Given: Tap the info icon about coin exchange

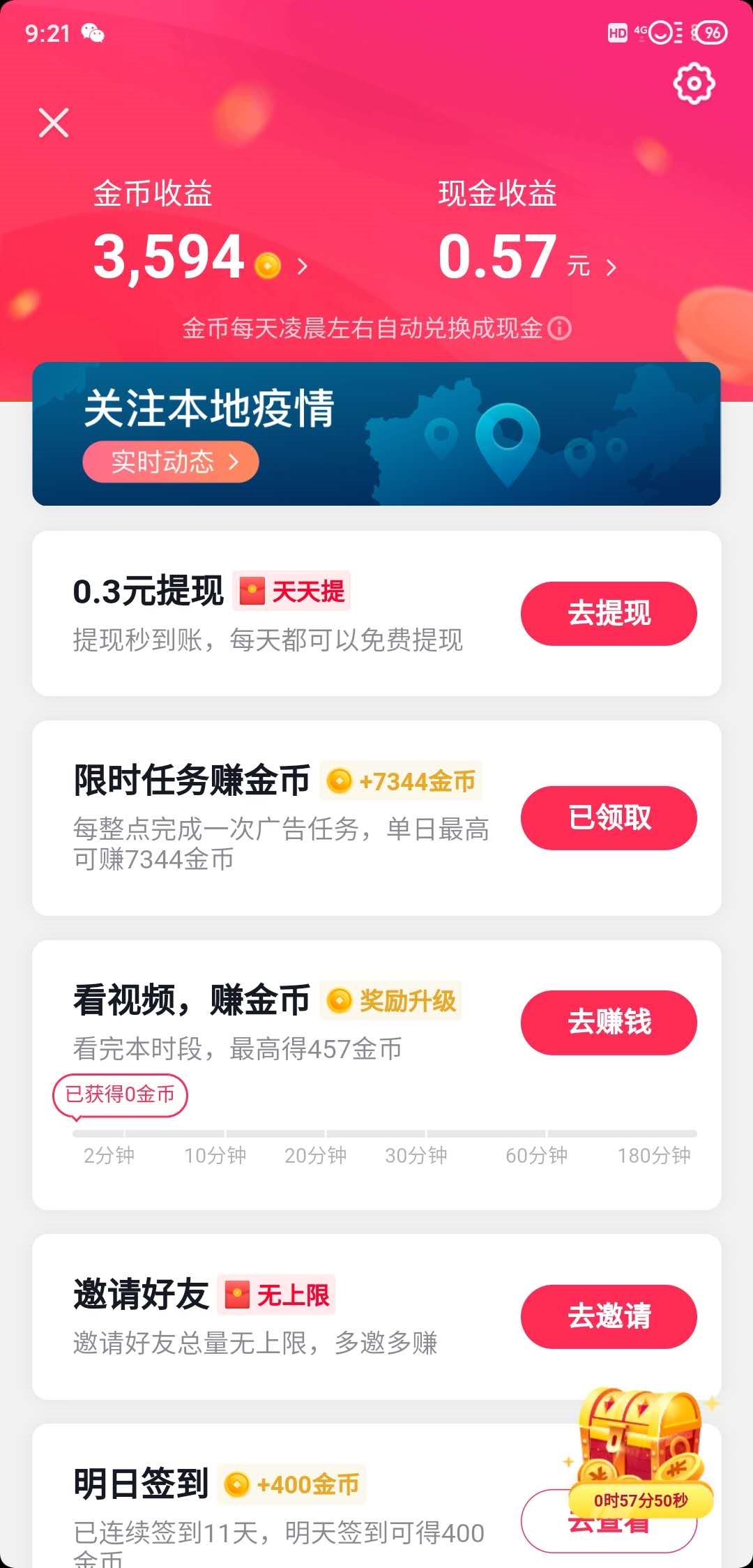Looking at the screenshot, I should click(559, 328).
